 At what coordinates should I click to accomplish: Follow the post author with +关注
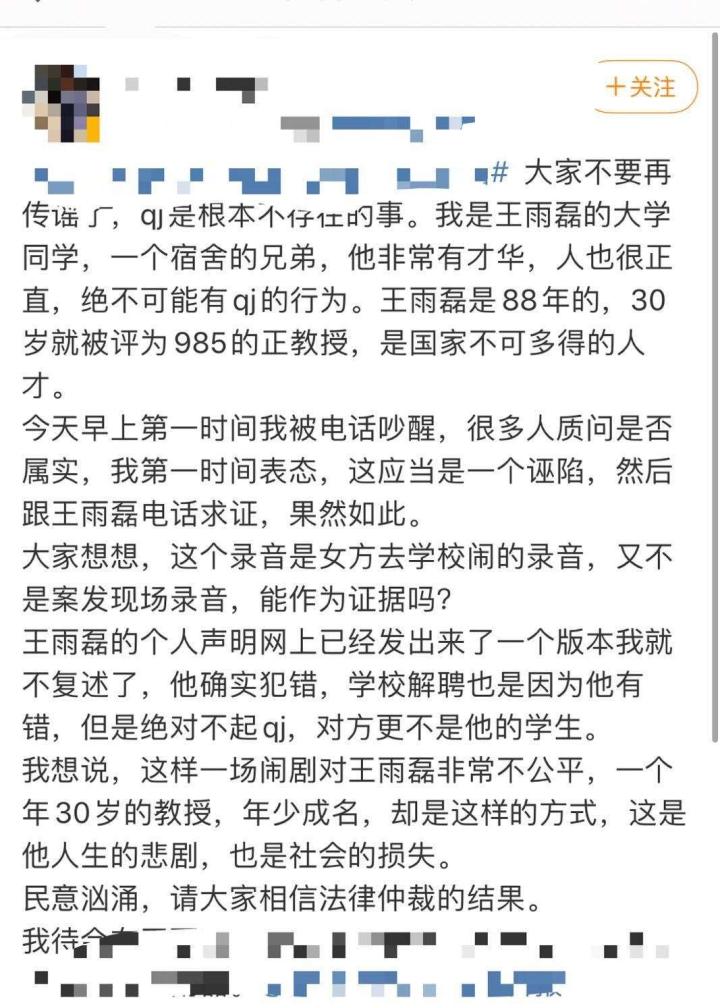[x=640, y=88]
